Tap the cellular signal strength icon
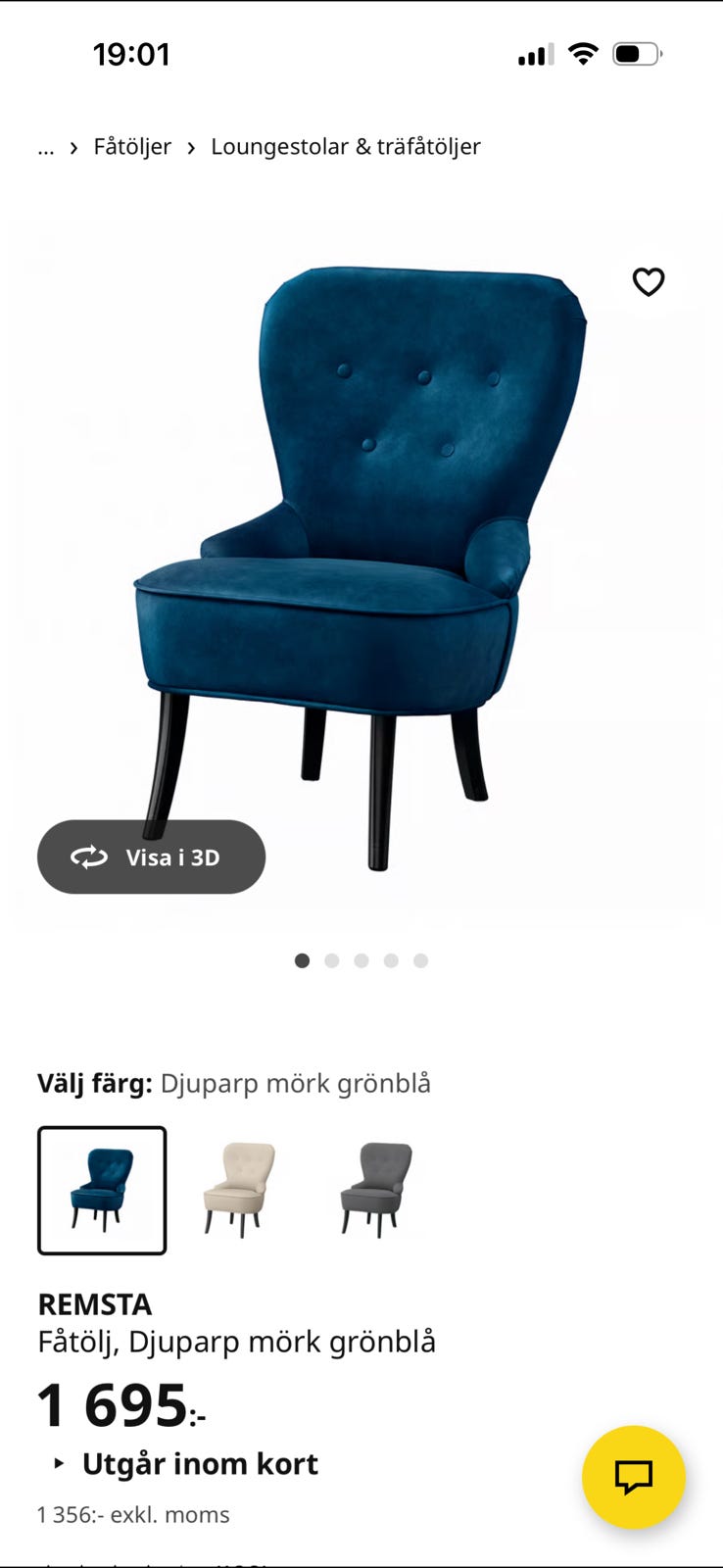Image resolution: width=723 pixels, height=1568 pixels. pyautogui.click(x=534, y=54)
